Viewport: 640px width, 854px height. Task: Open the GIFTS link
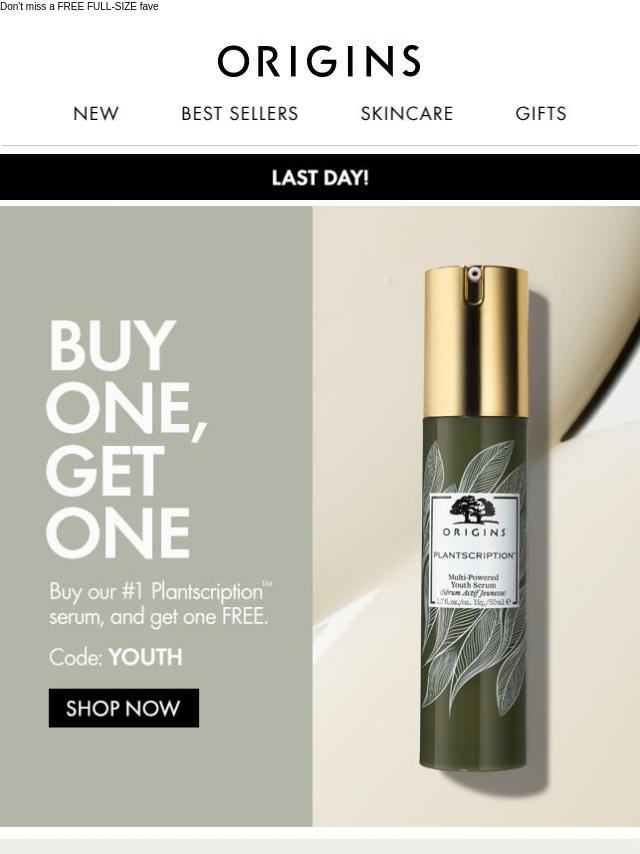(x=541, y=114)
